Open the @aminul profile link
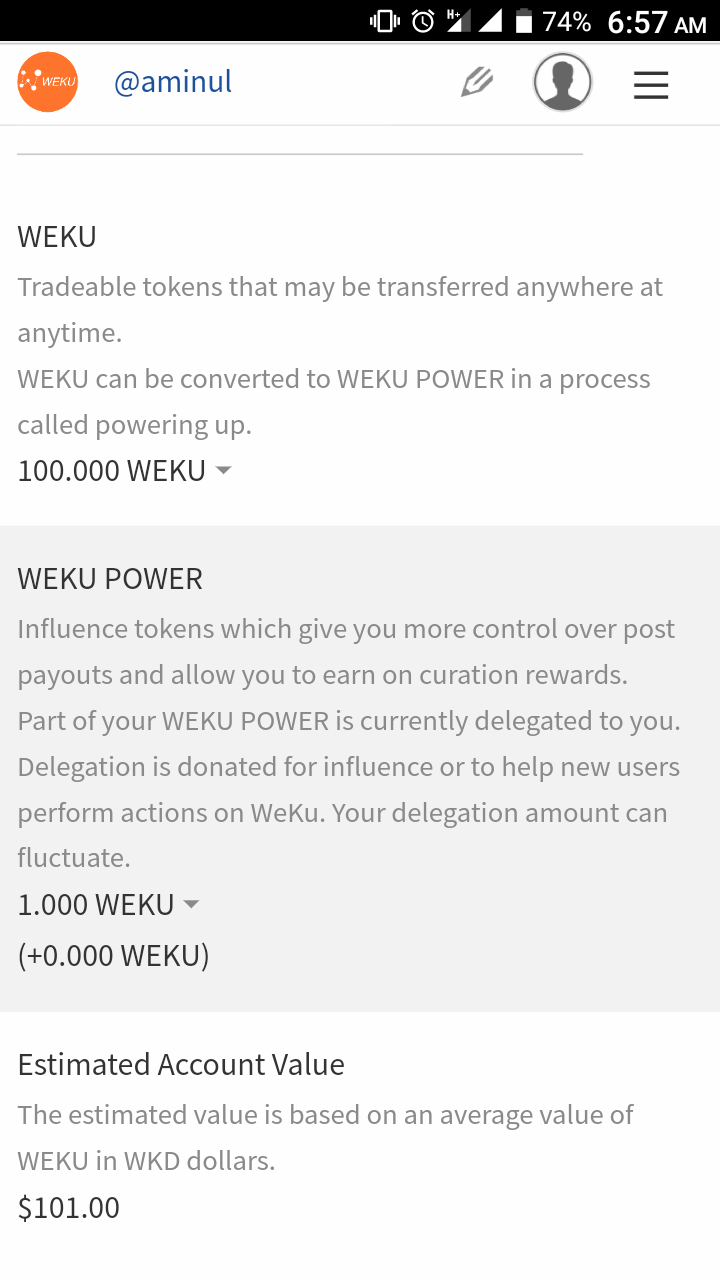 coord(173,82)
